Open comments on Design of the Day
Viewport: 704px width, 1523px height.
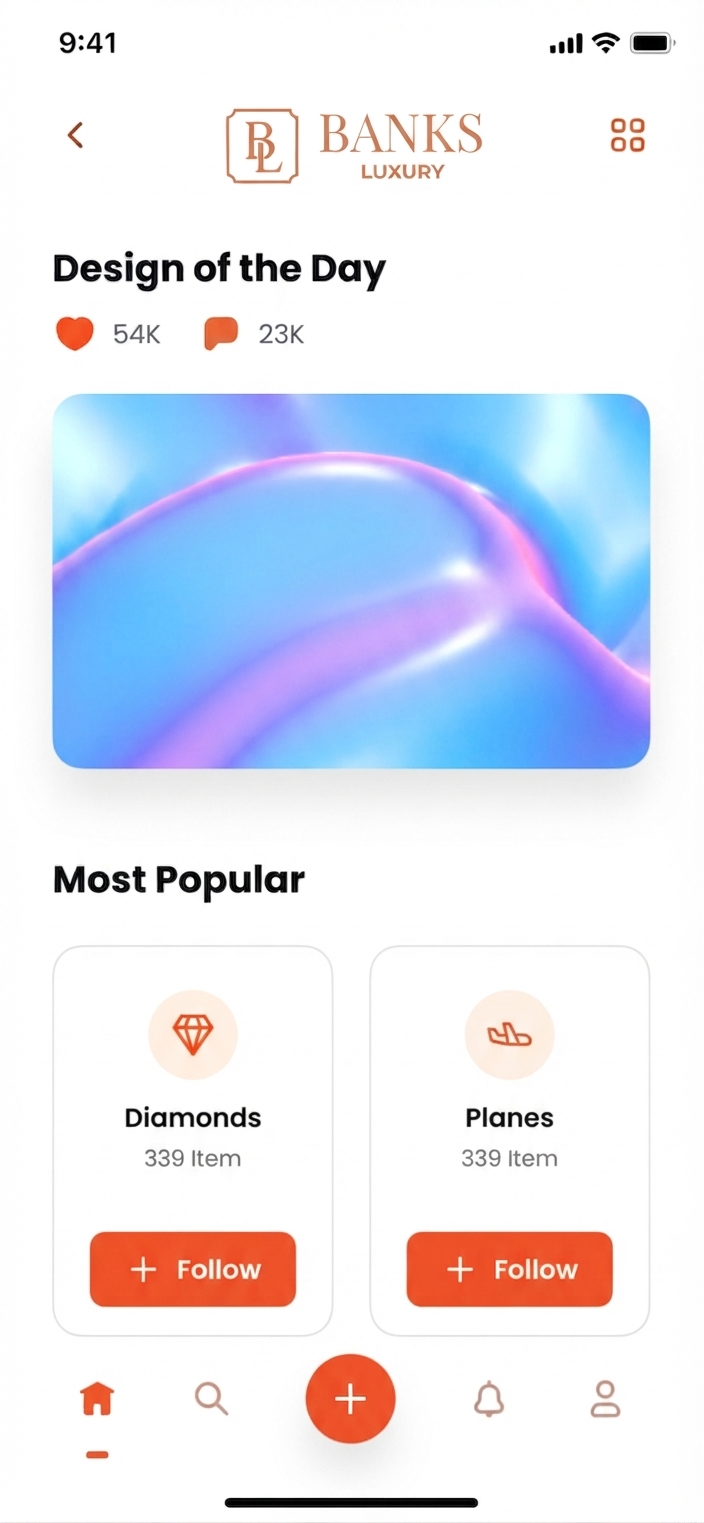221,334
